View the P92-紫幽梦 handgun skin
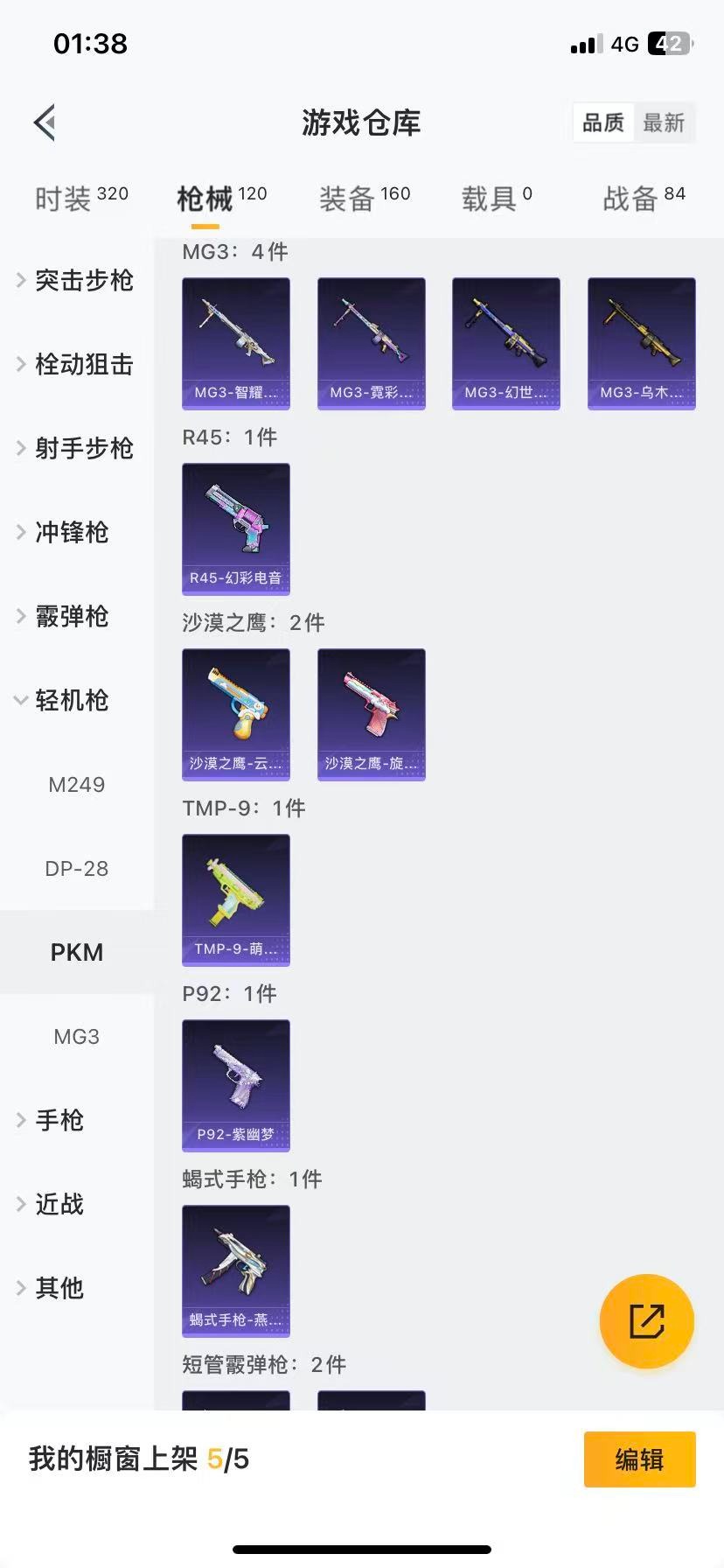 235,1085
